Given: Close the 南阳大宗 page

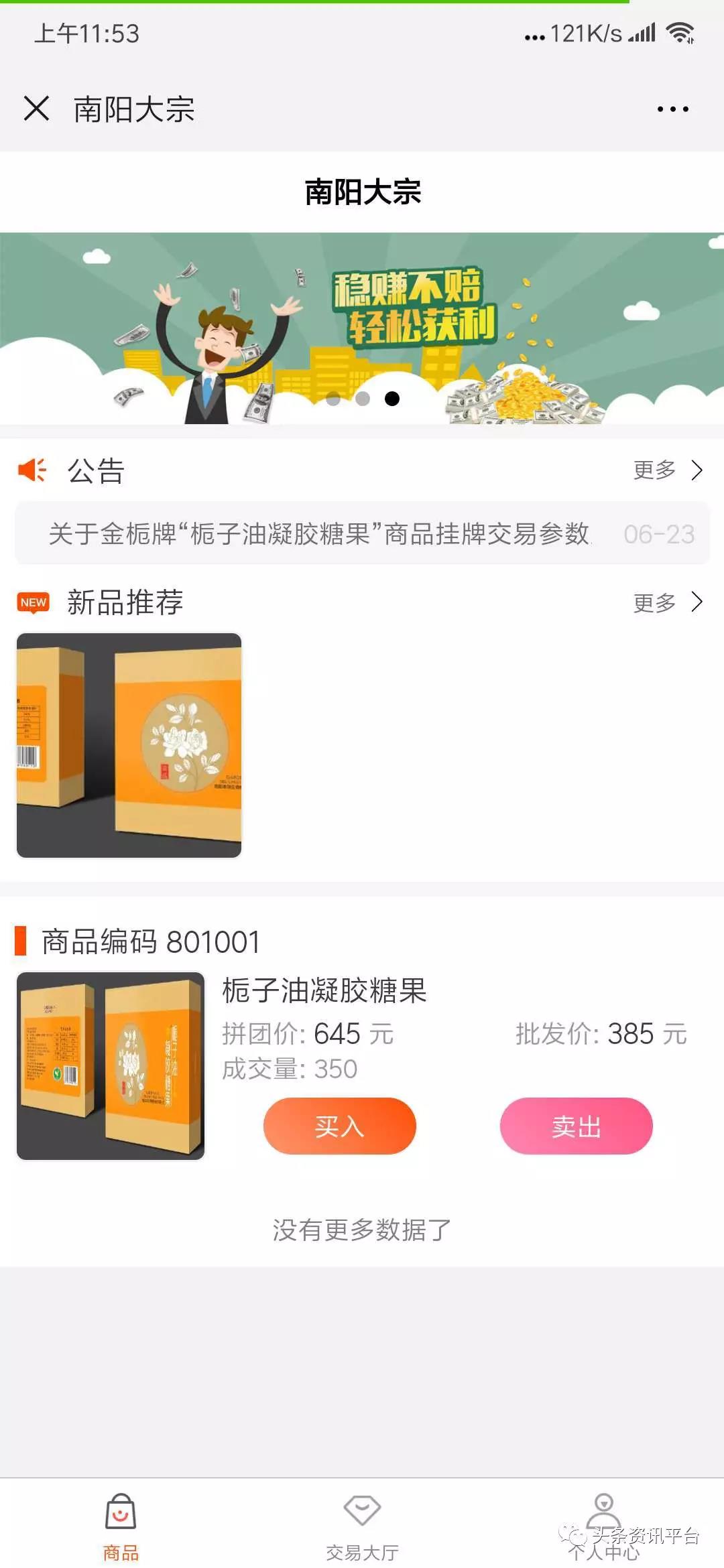Looking at the screenshot, I should click(36, 109).
